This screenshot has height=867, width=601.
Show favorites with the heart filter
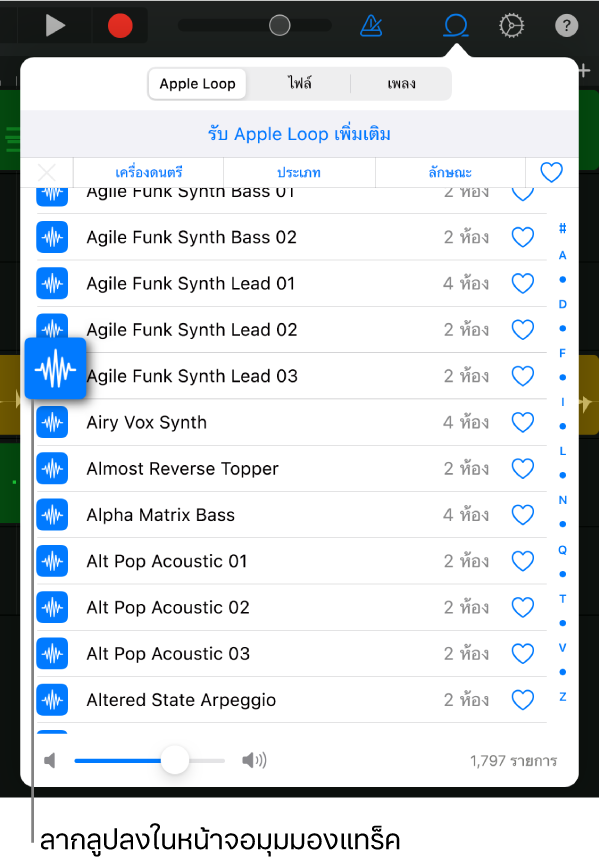click(551, 172)
